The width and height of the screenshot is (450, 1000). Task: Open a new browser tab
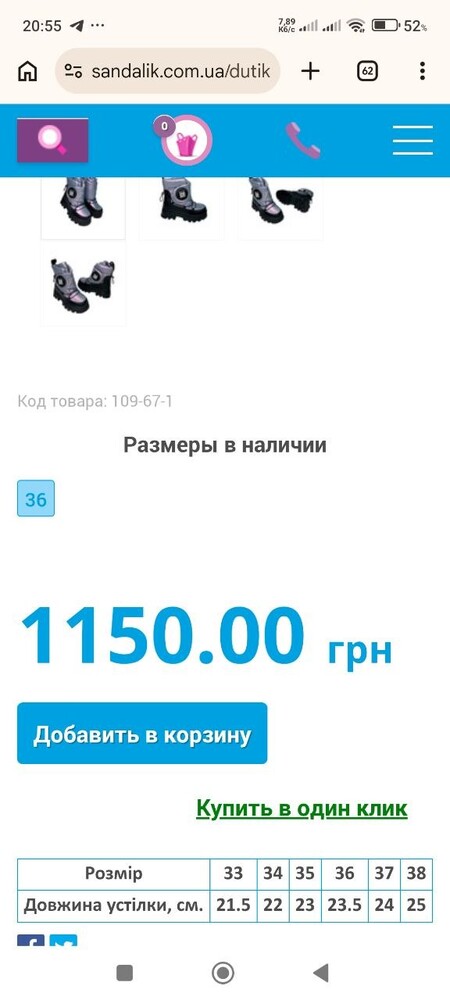tap(310, 71)
